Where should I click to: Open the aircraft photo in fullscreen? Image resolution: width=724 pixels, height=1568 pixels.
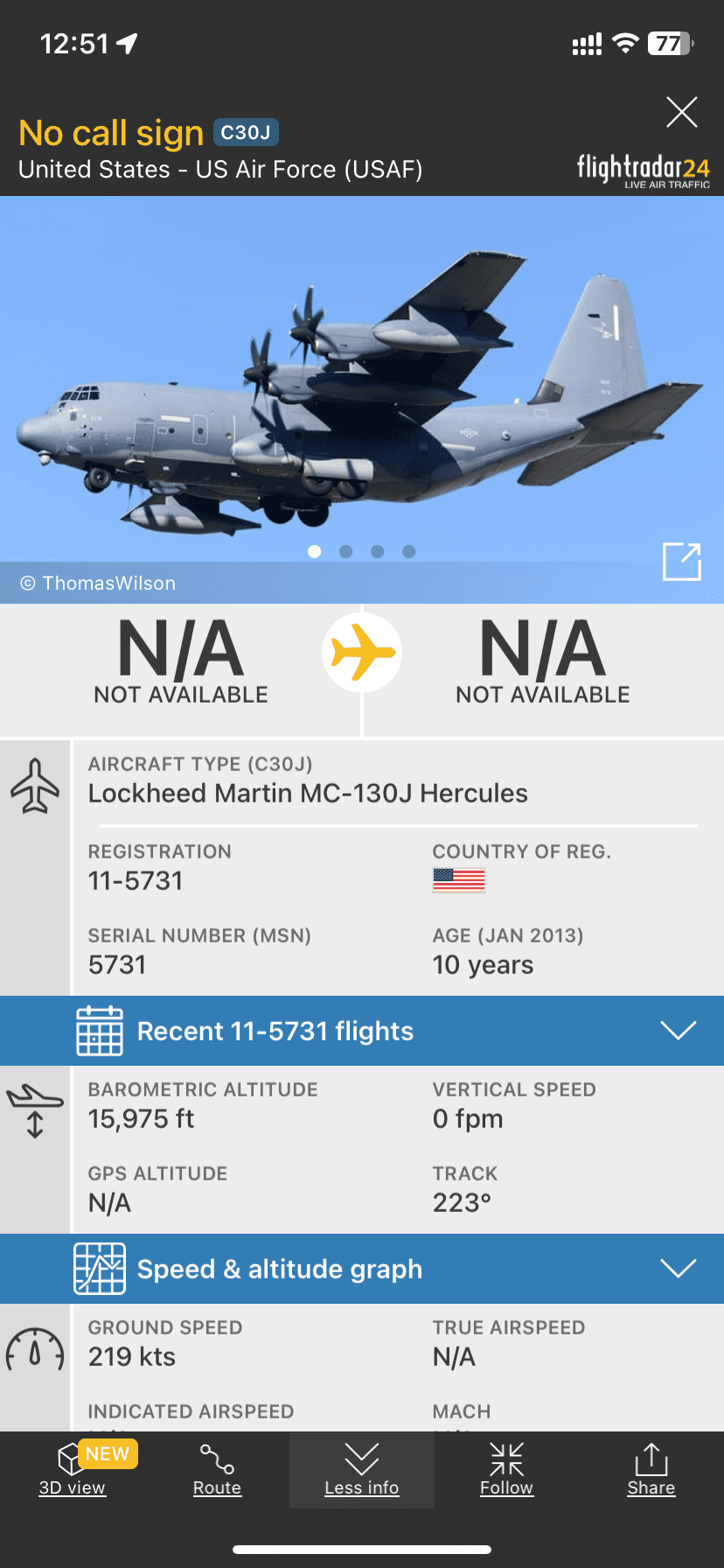(x=682, y=561)
